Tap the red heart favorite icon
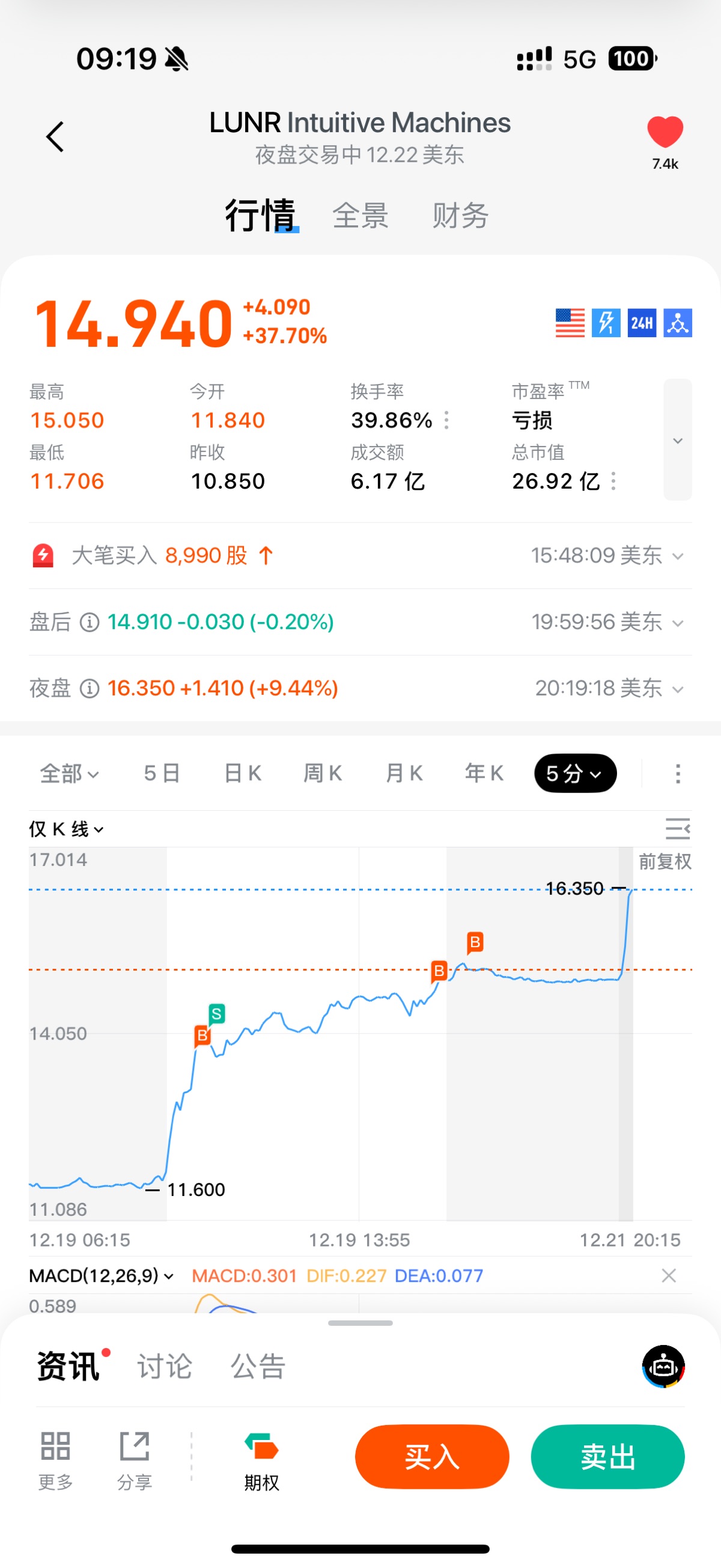This screenshot has height=1568, width=721. 665,132
